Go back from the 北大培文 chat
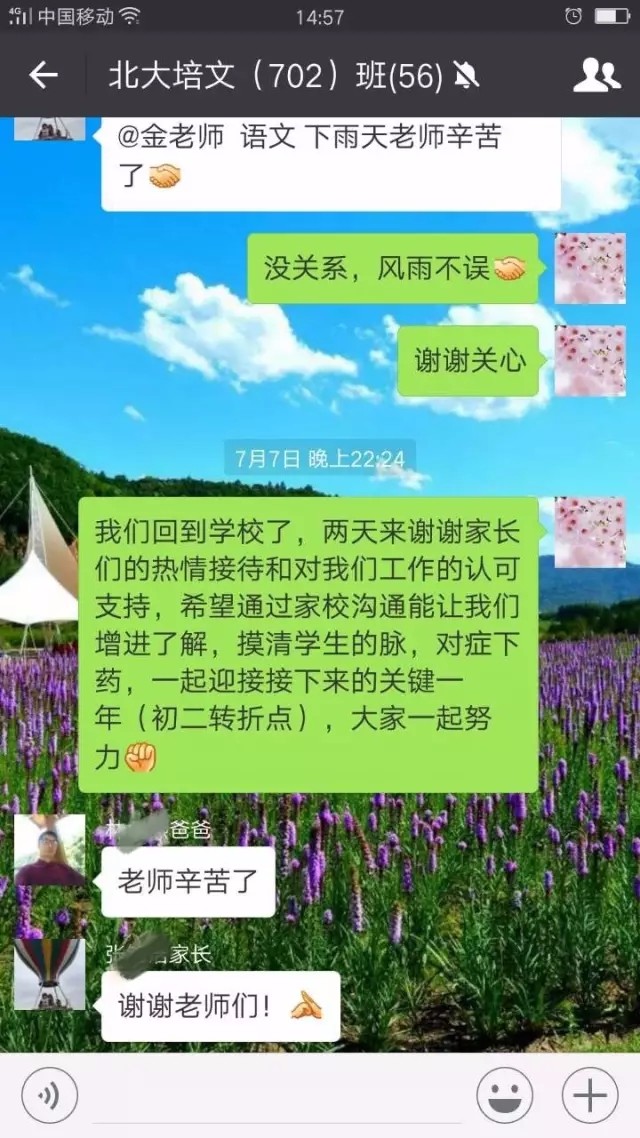This screenshot has height=1138, width=640. (x=43, y=75)
